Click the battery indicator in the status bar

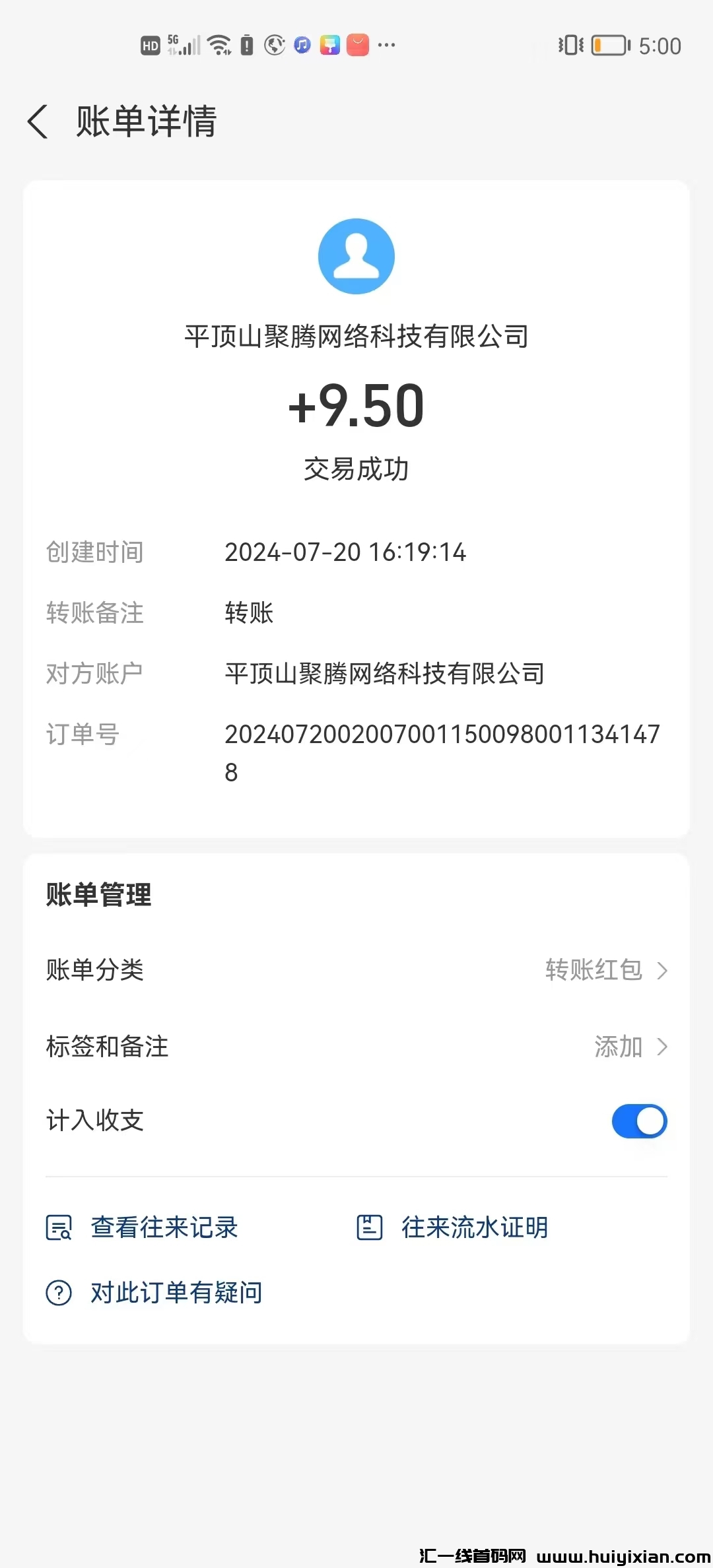tap(606, 45)
